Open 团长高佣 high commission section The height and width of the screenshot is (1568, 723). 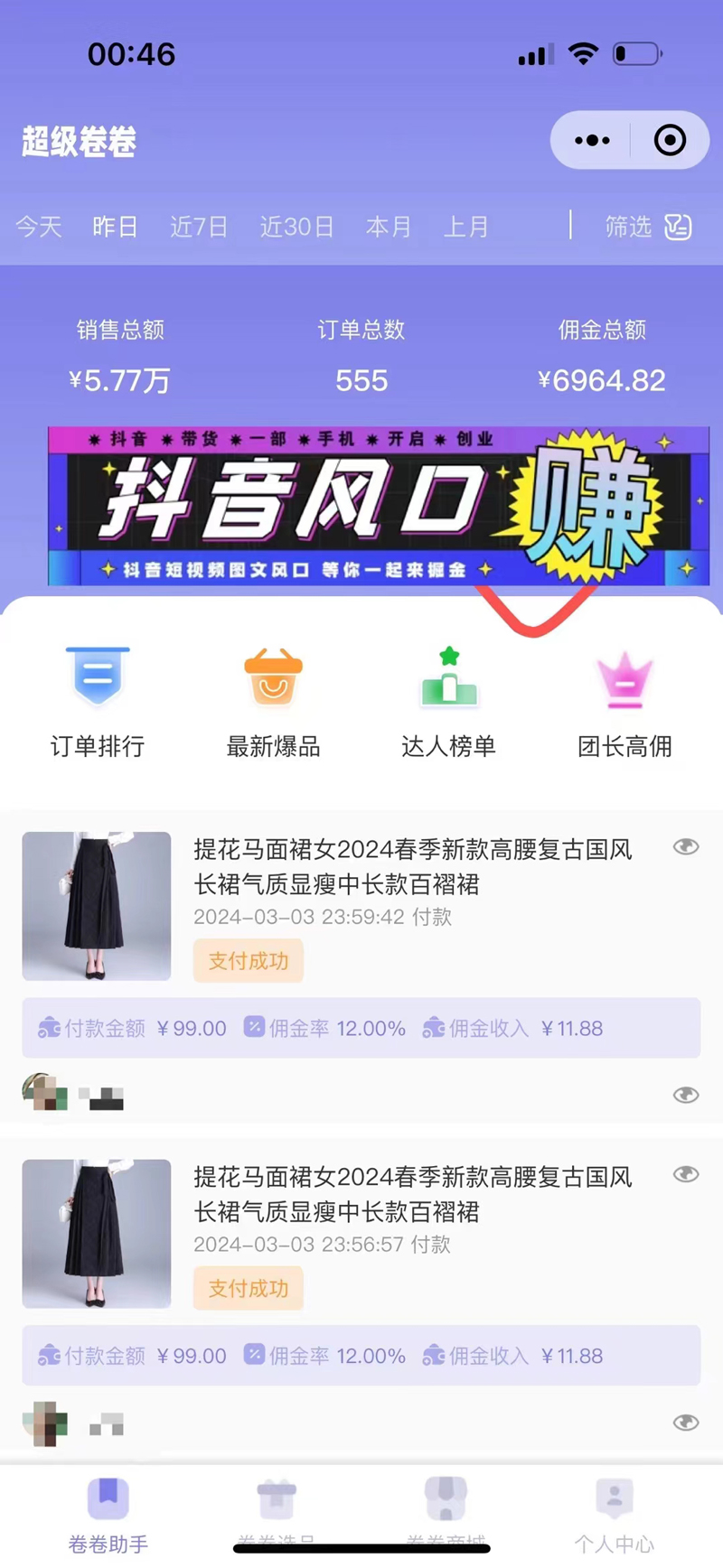point(624,702)
